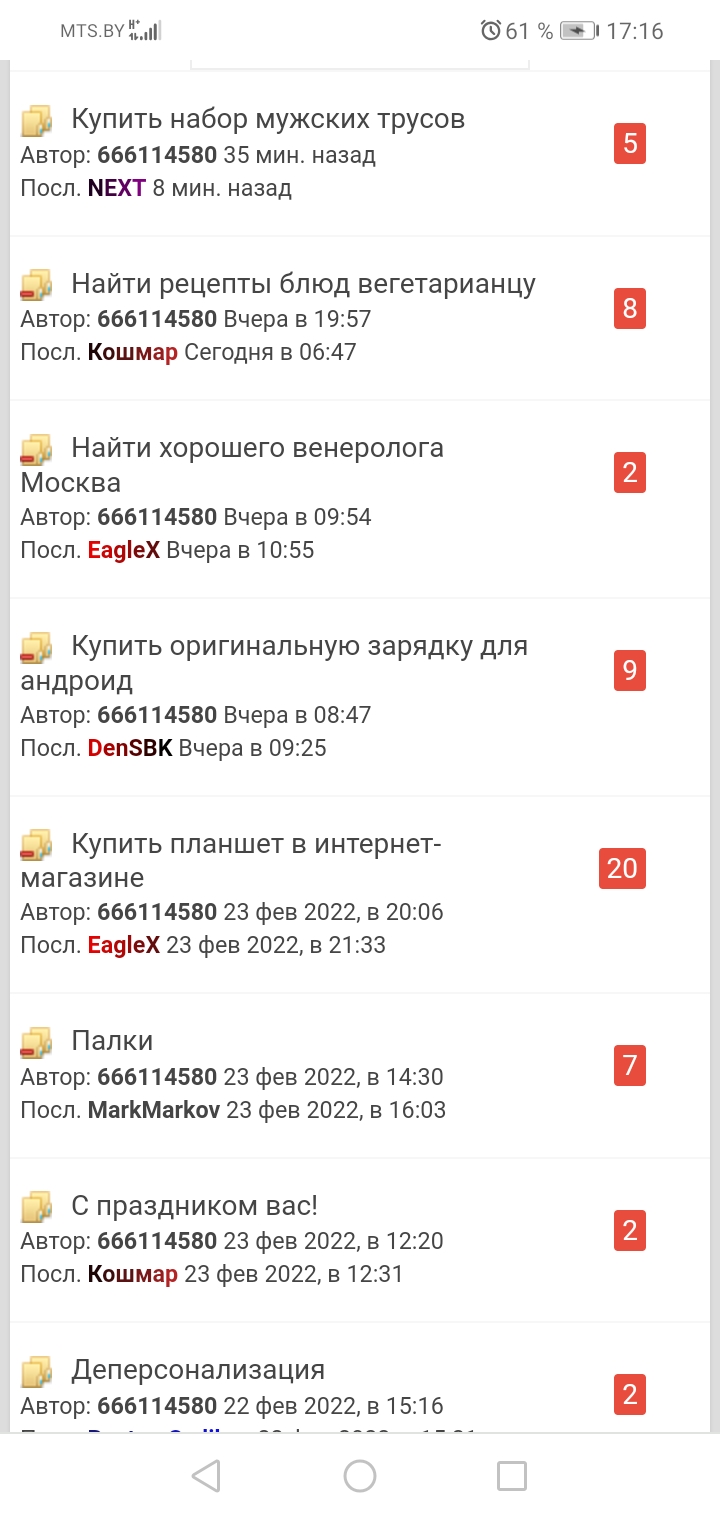
Task: Open thread 'С праздником вас!'
Action: pos(194,1205)
